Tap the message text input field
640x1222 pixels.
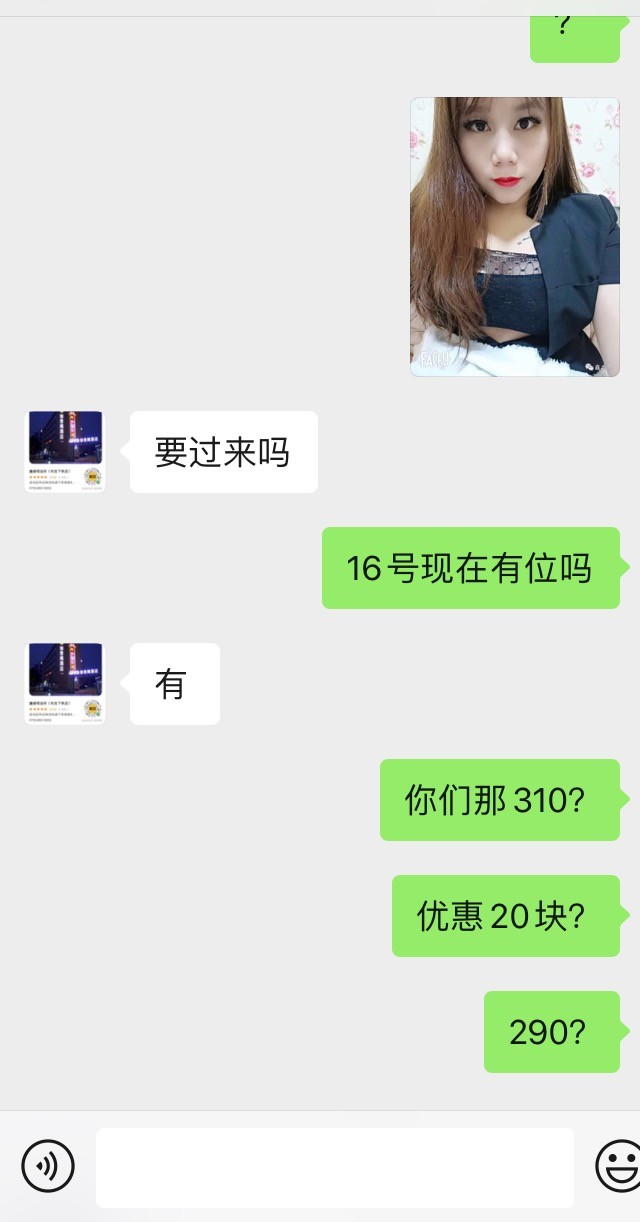(334, 1167)
